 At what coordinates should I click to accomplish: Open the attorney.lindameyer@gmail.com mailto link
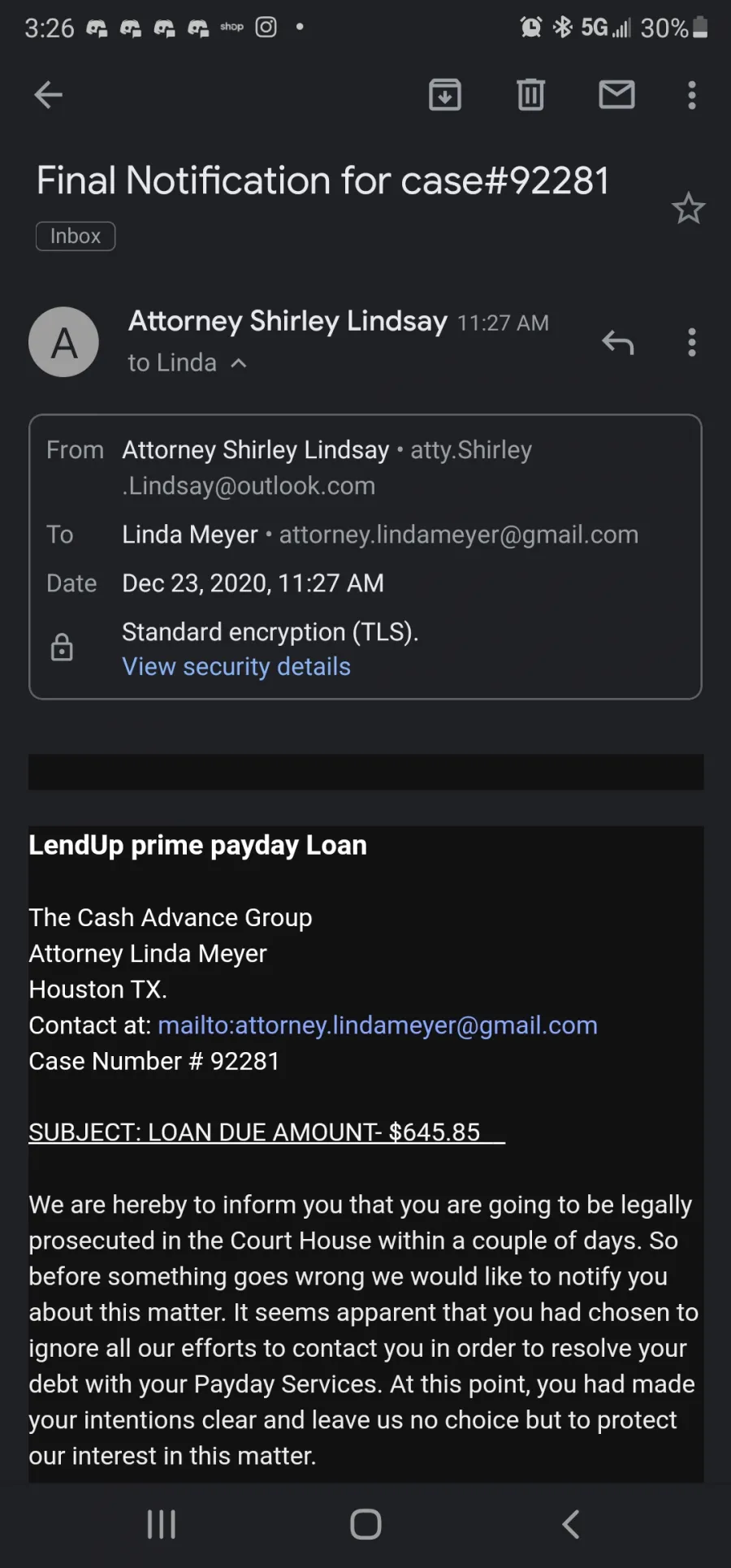click(378, 1025)
